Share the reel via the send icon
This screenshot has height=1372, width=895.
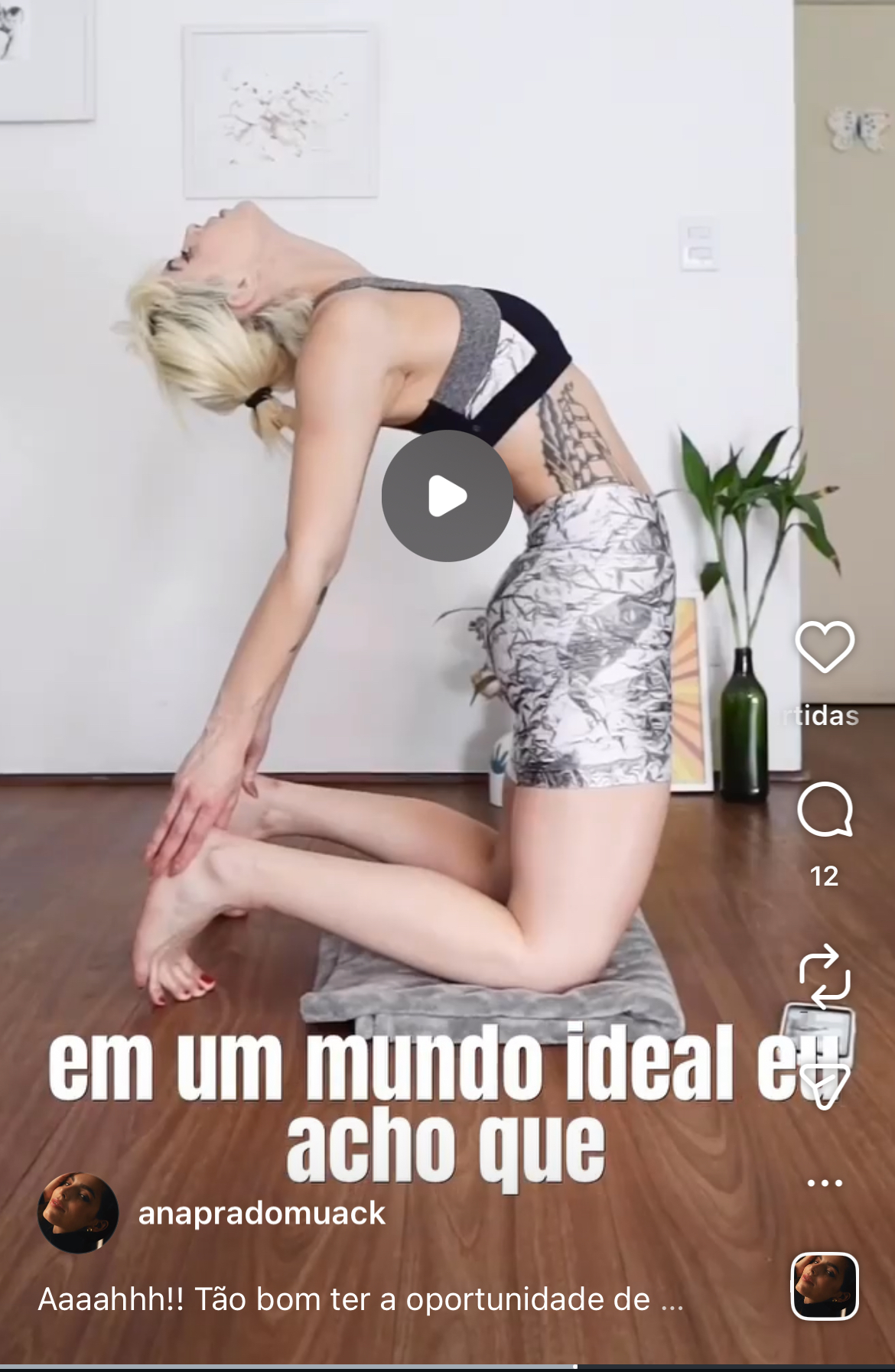coord(825,1086)
